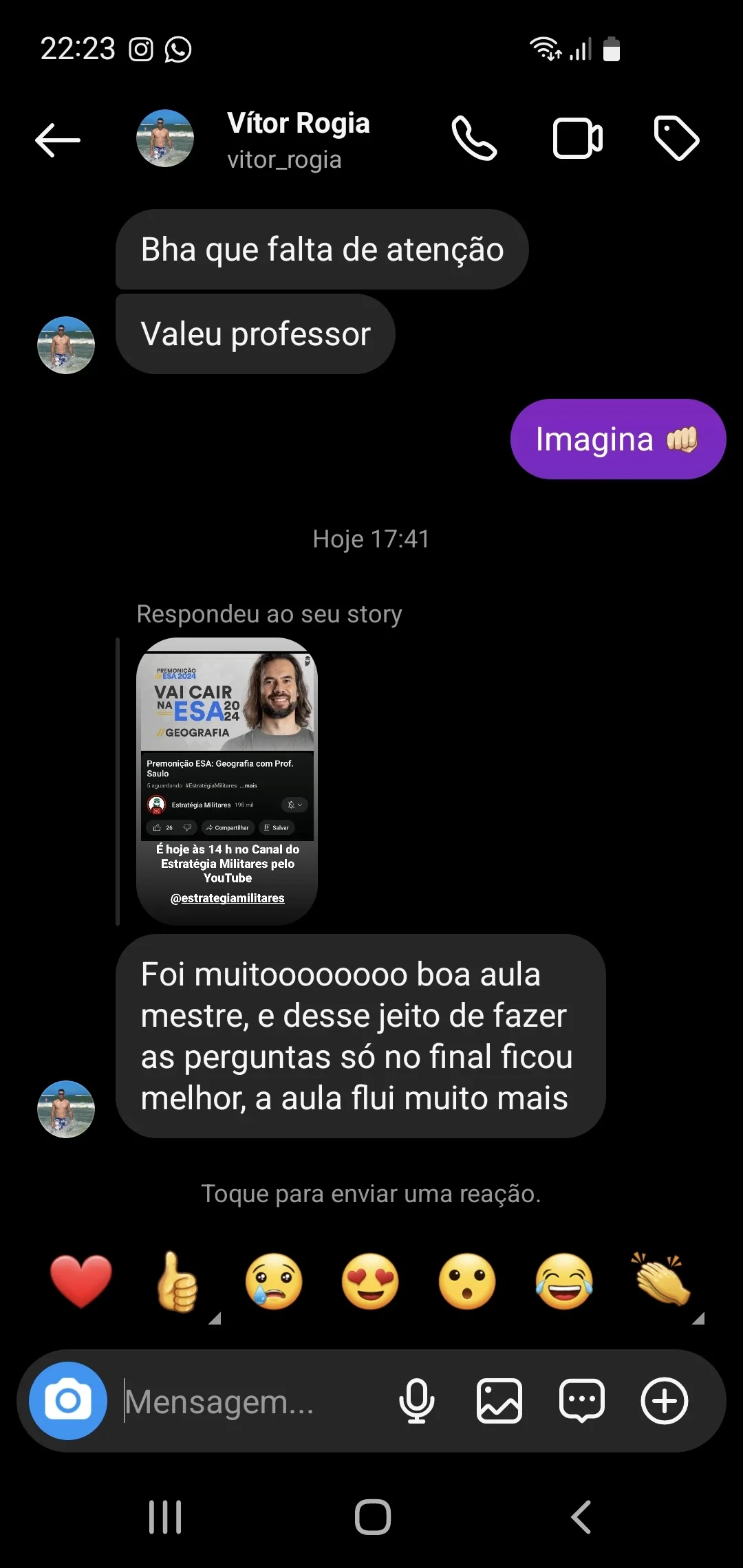Screen dimensions: 743x1568
Task: Open the replied story thumbnail
Action: coord(227,781)
